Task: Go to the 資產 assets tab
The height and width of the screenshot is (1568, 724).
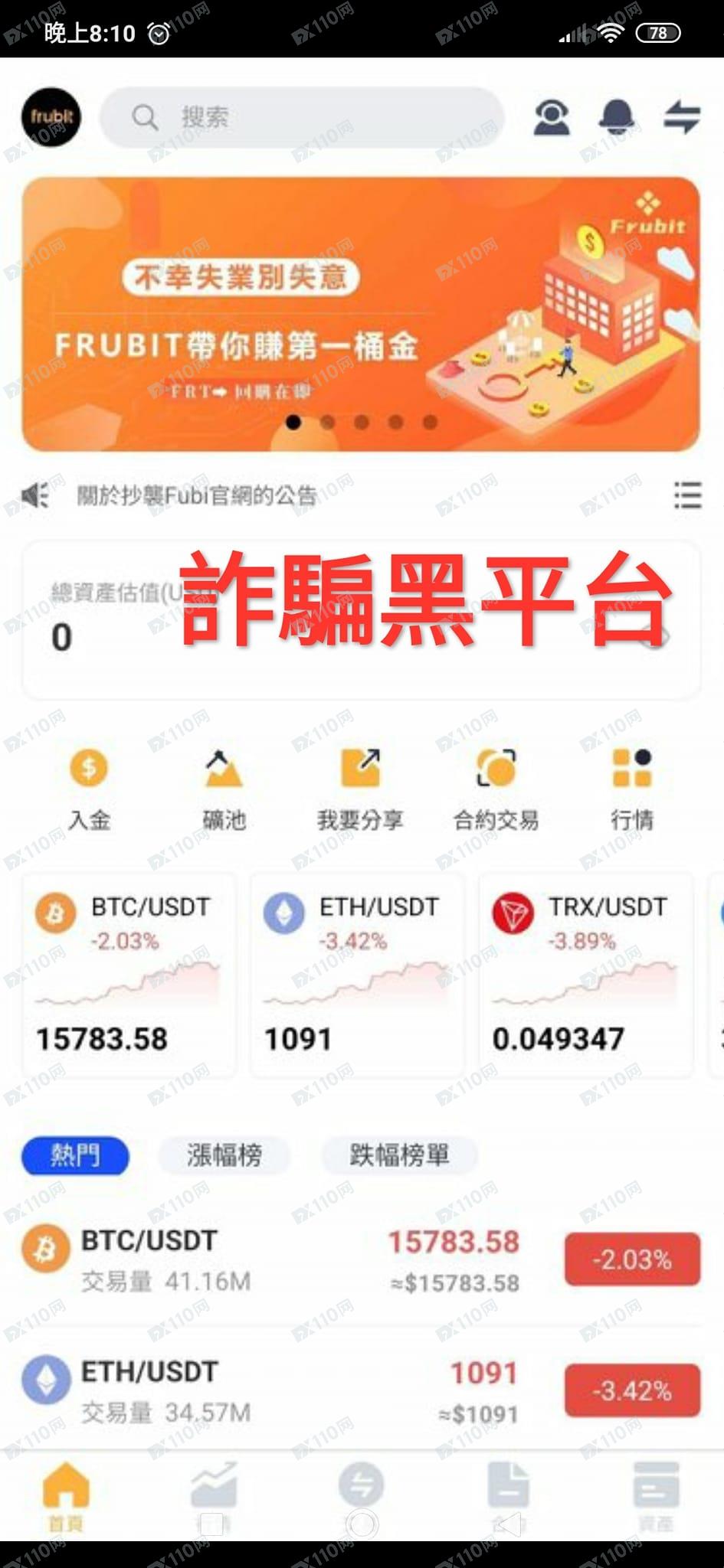Action: click(x=656, y=1497)
